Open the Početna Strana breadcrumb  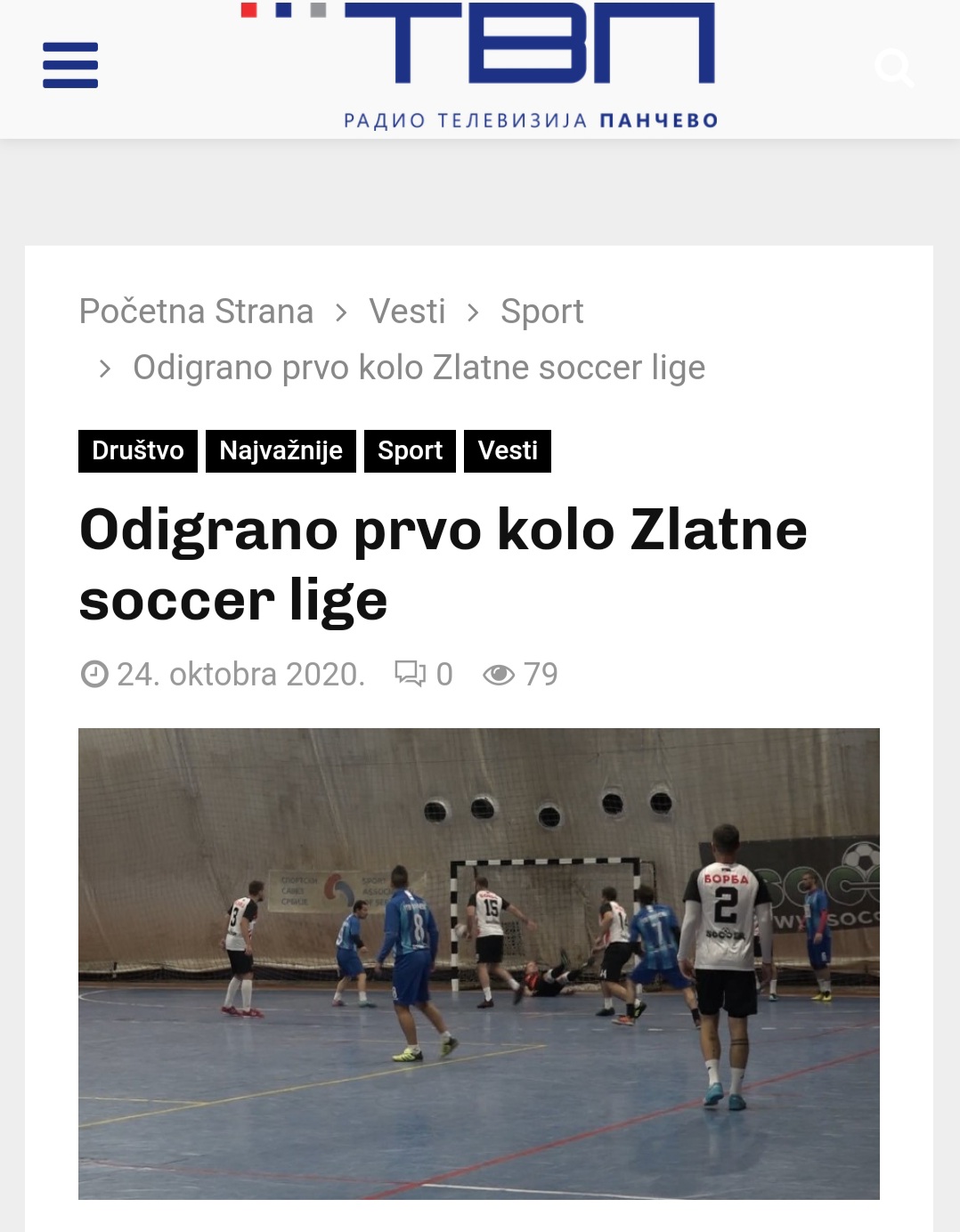tap(196, 312)
